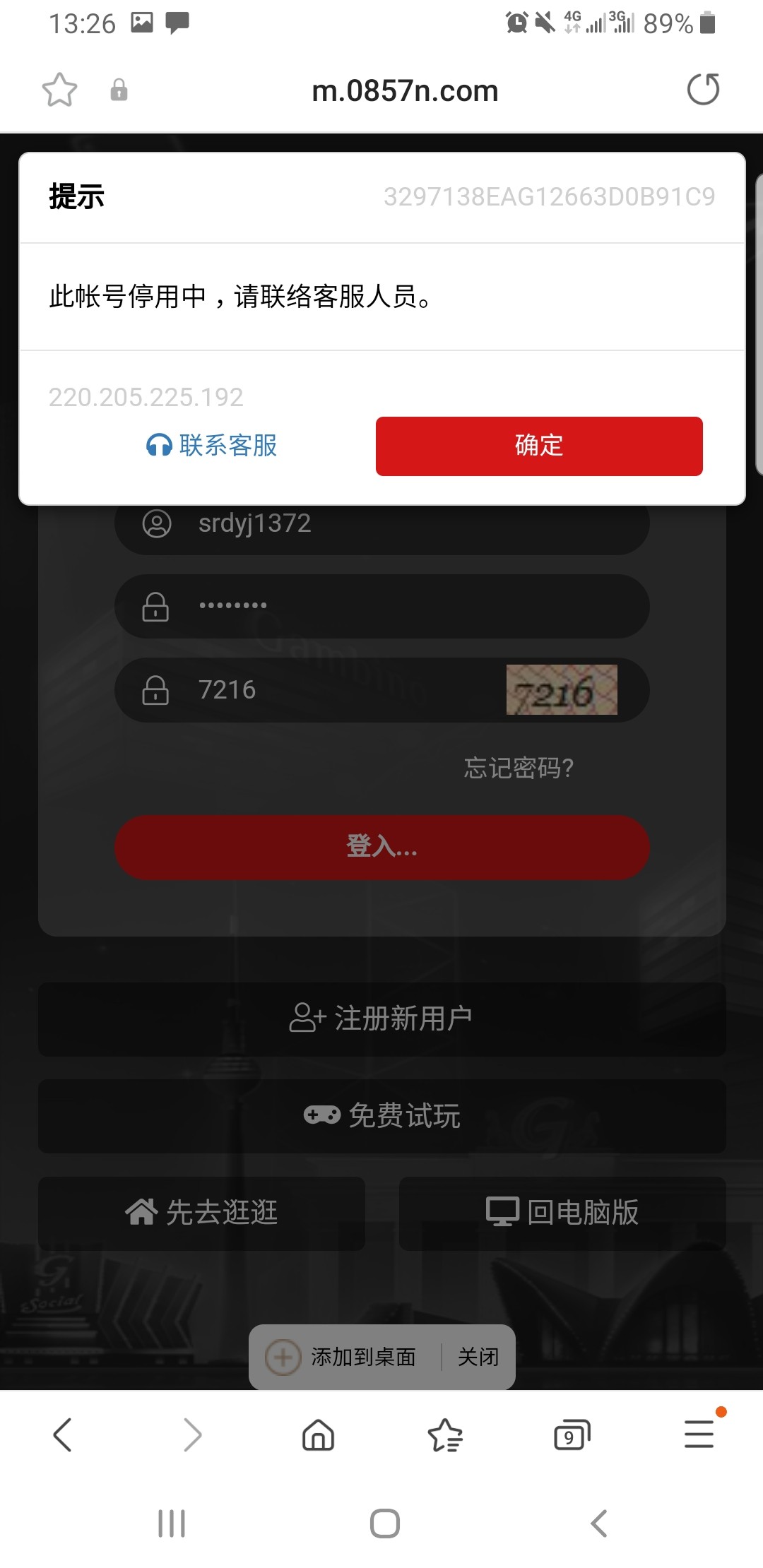Choose 免费试玩 free trial
Viewport: 763px width, 1568px height.
pos(381,1116)
